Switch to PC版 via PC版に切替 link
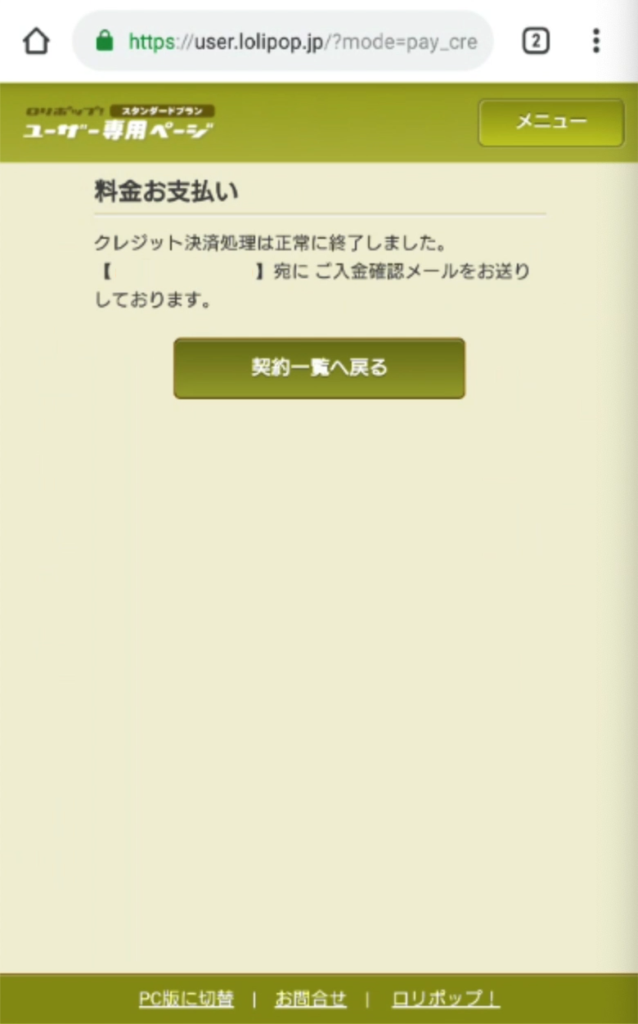 pyautogui.click(x=186, y=998)
